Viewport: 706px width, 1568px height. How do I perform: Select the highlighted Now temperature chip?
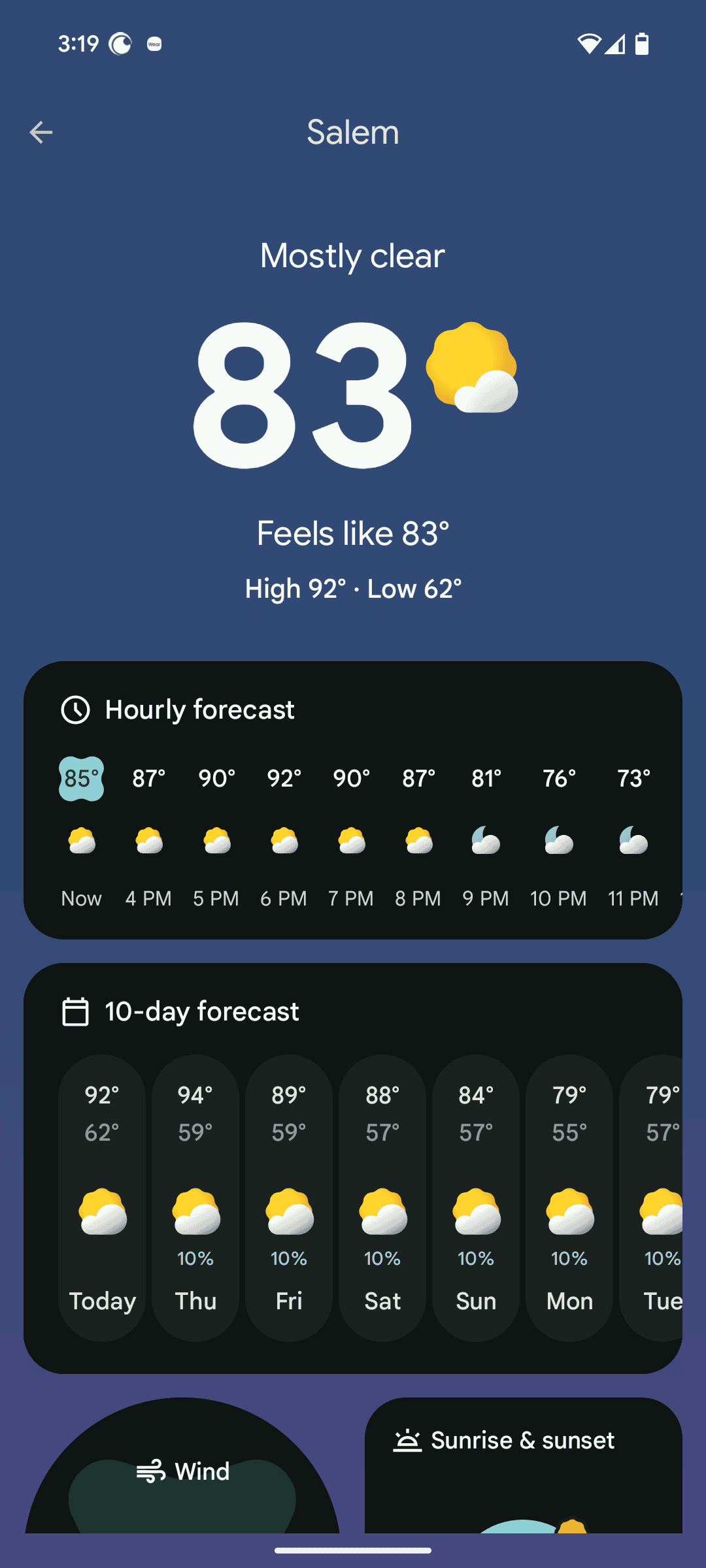pyautogui.click(x=80, y=779)
